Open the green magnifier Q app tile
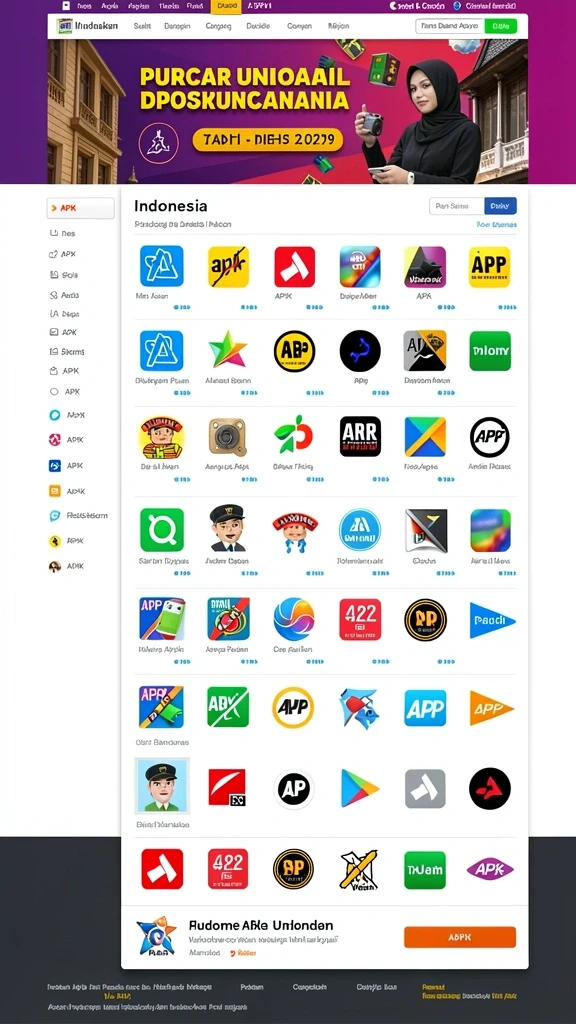The height and width of the screenshot is (1024, 576). [x=162, y=530]
